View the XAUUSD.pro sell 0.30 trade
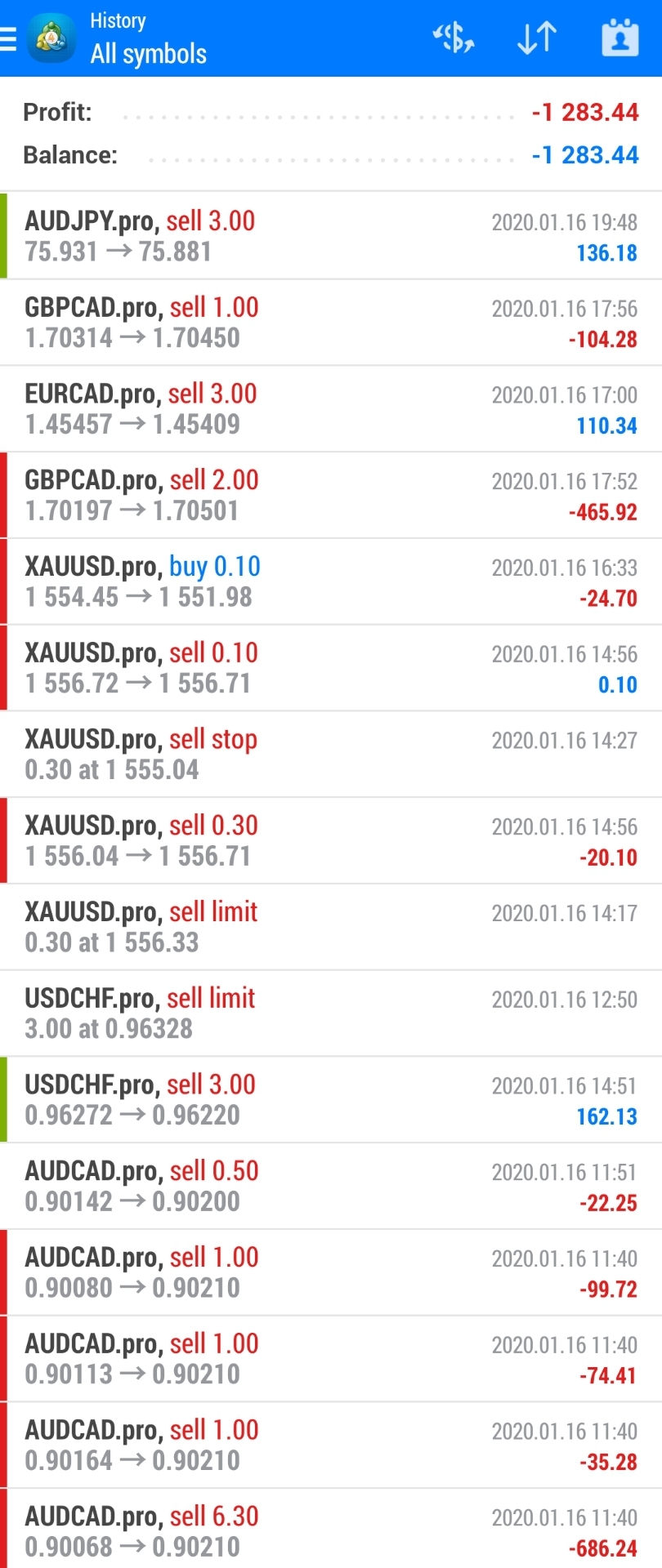Image resolution: width=662 pixels, height=1568 pixels. click(x=331, y=841)
